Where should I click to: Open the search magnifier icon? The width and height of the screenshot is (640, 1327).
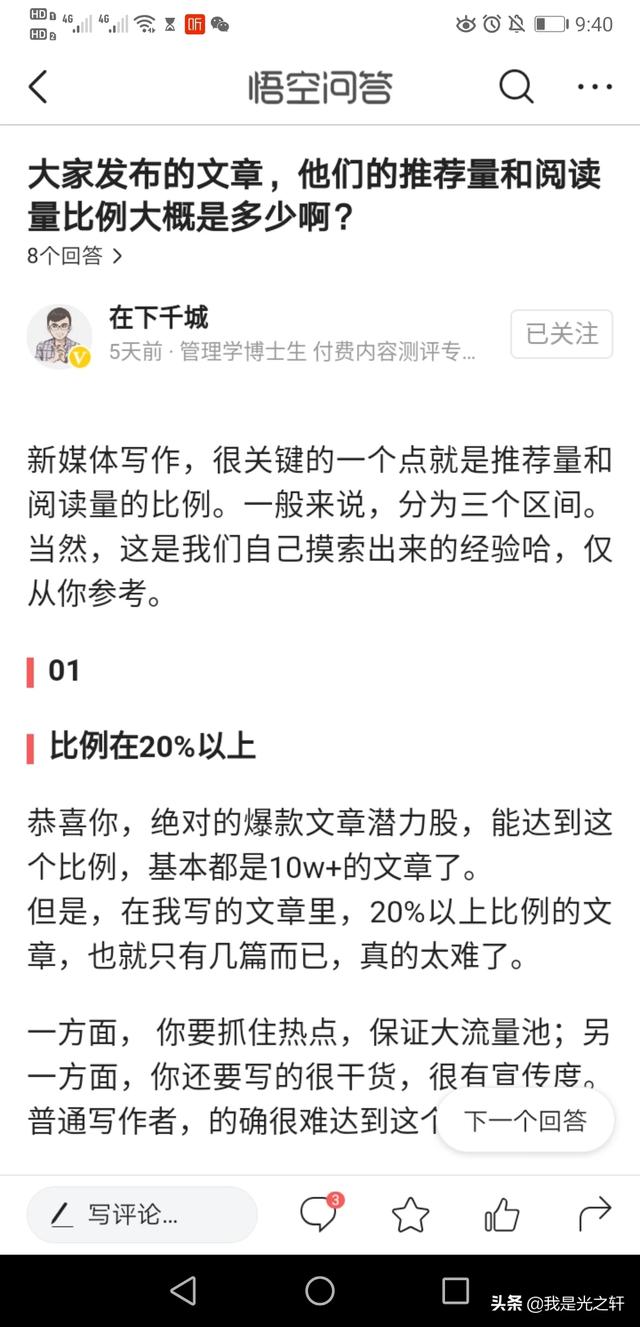pos(516,88)
